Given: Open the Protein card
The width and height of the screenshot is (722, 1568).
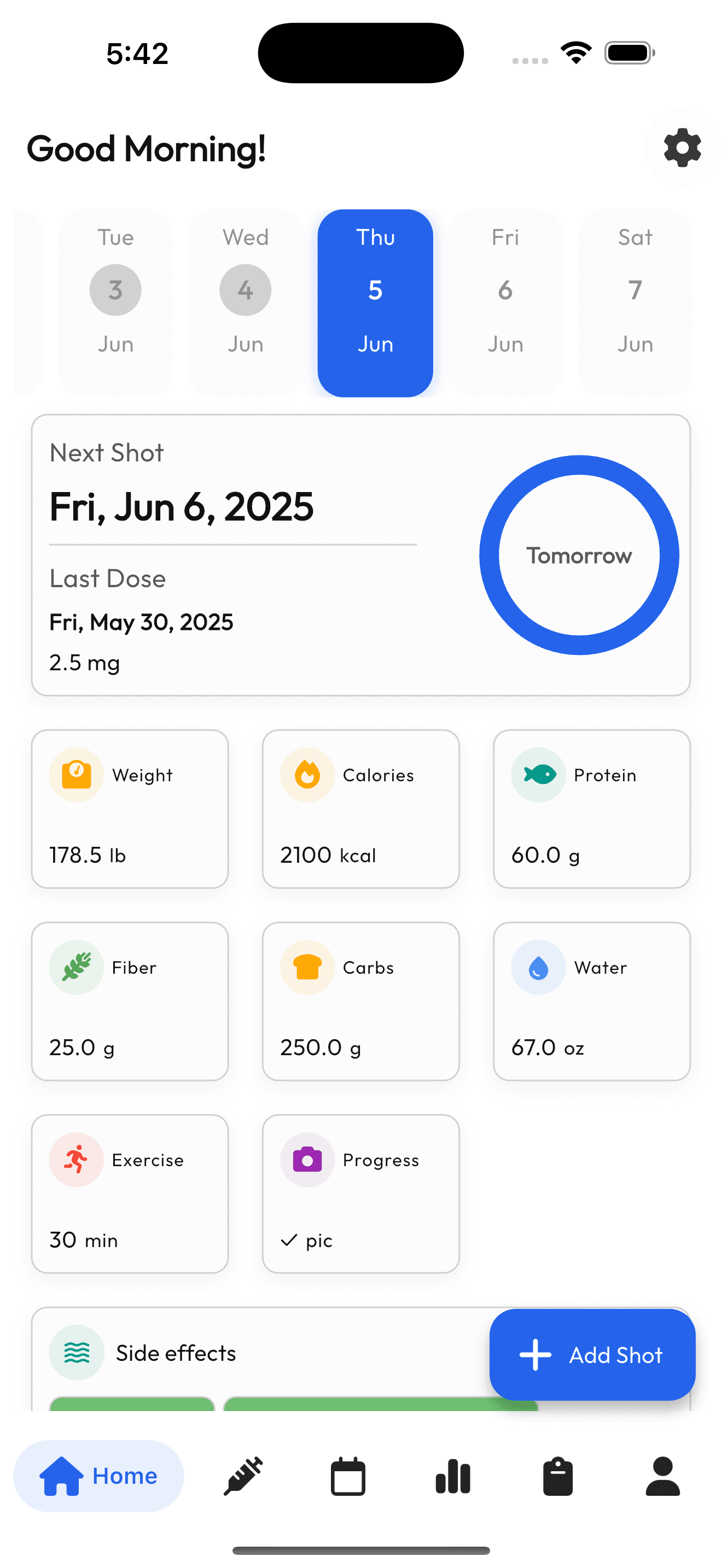Looking at the screenshot, I should point(591,809).
